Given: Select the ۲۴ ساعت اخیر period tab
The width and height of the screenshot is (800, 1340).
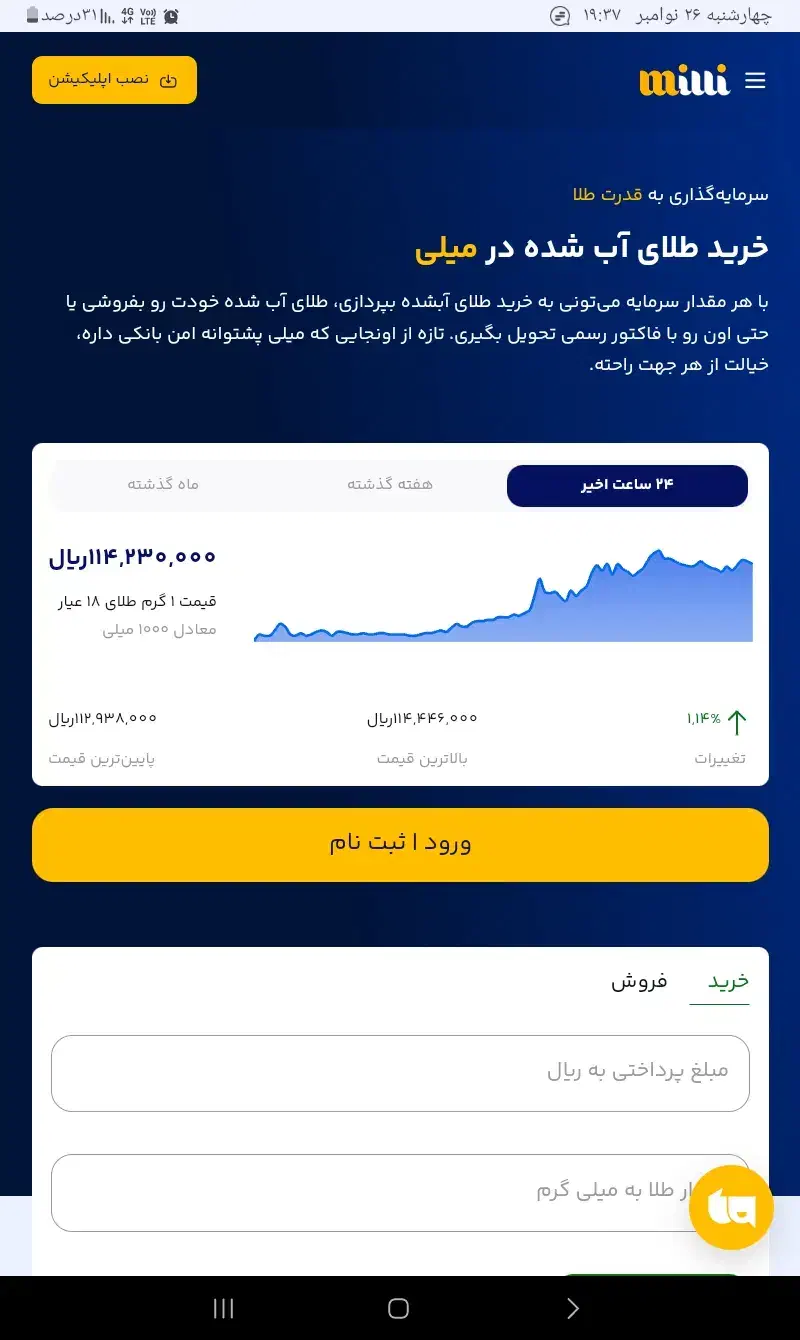Looking at the screenshot, I should click(628, 485).
